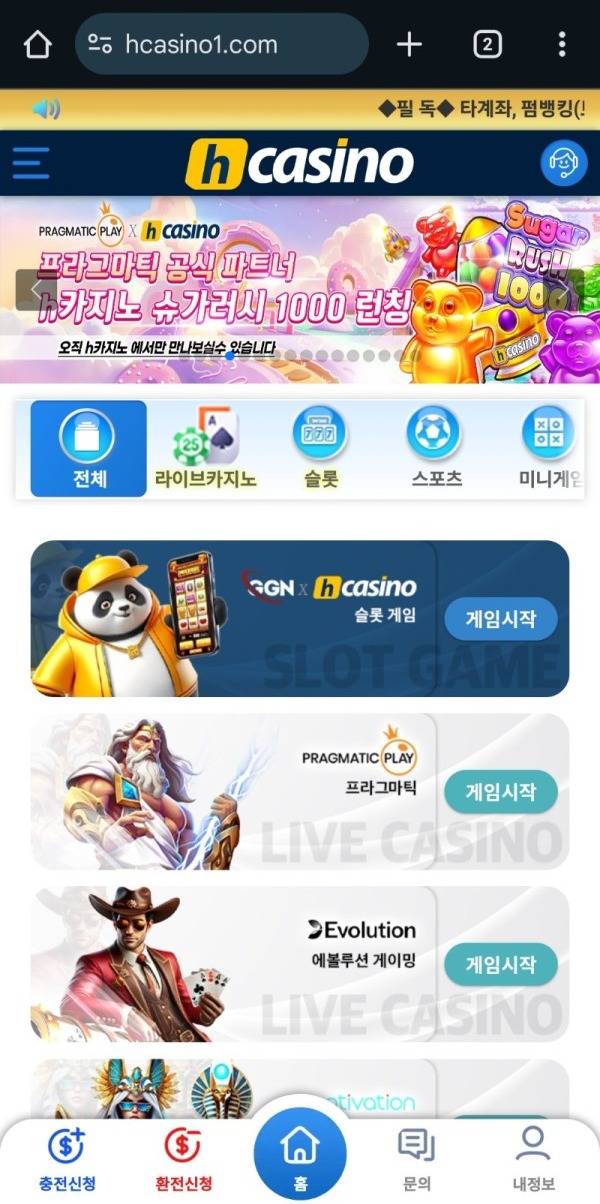The width and height of the screenshot is (600, 1204).
Task: Tap the hcasino1.com address bar
Action: 222,44
